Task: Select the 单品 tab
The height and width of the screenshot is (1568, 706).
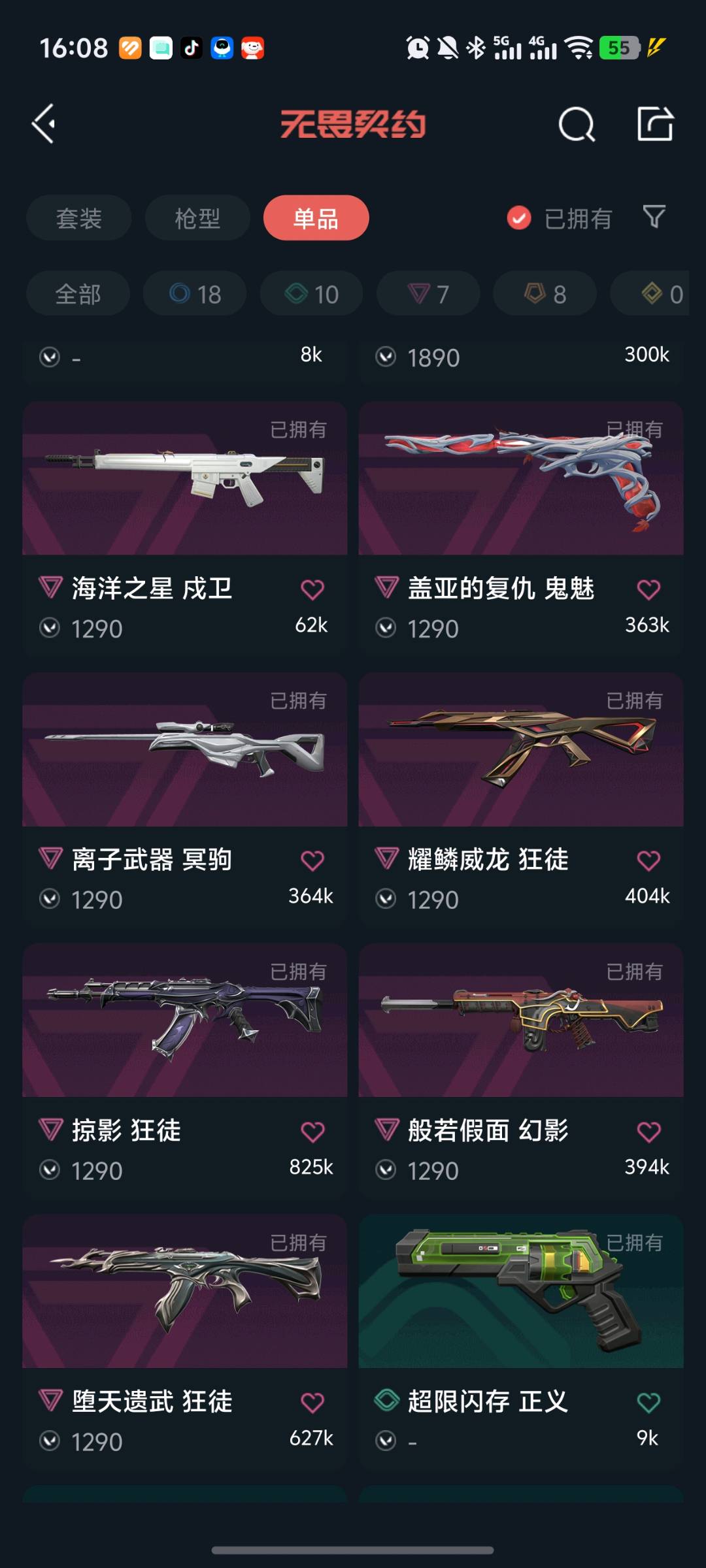Action: pyautogui.click(x=316, y=218)
